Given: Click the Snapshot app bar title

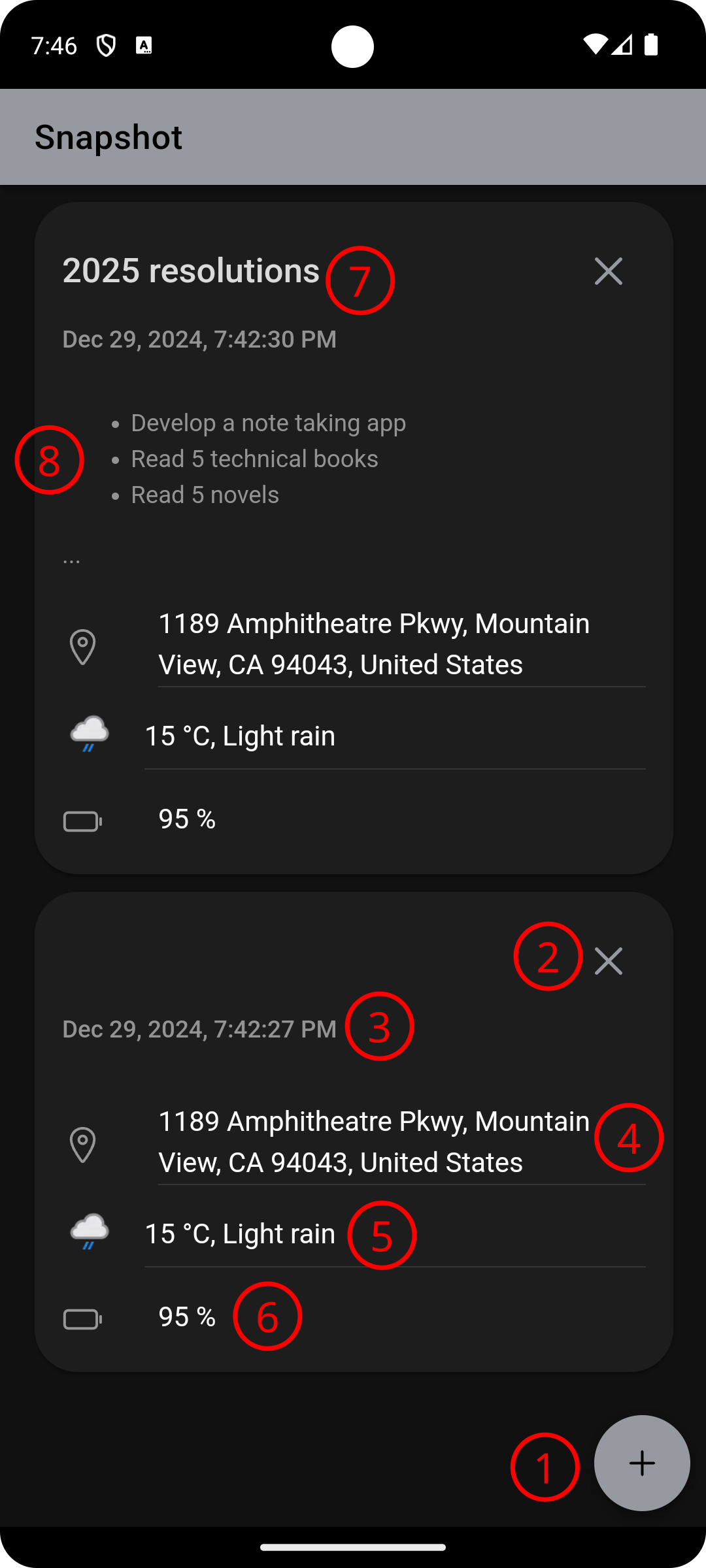Looking at the screenshot, I should tap(109, 136).
